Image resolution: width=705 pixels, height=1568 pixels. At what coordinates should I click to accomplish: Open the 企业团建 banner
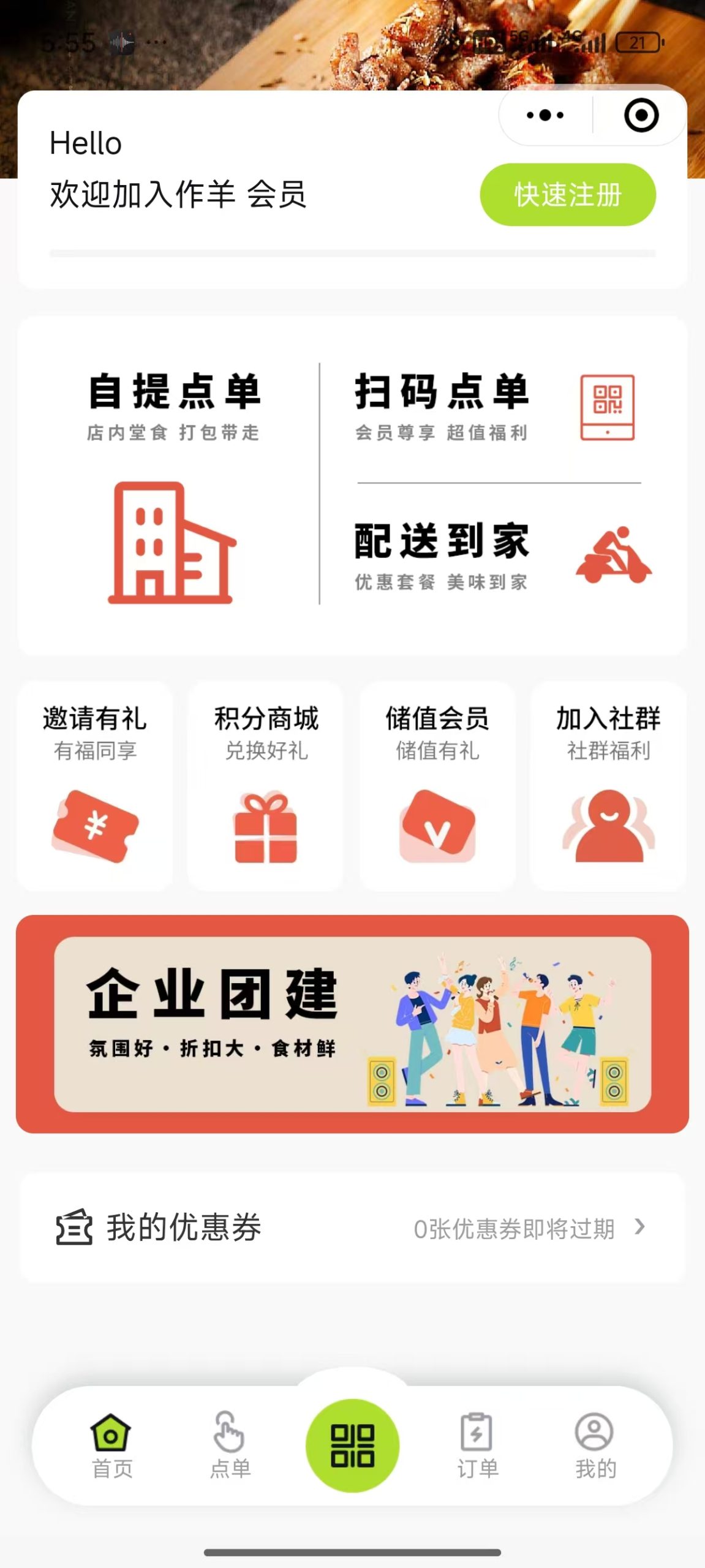click(352, 1024)
